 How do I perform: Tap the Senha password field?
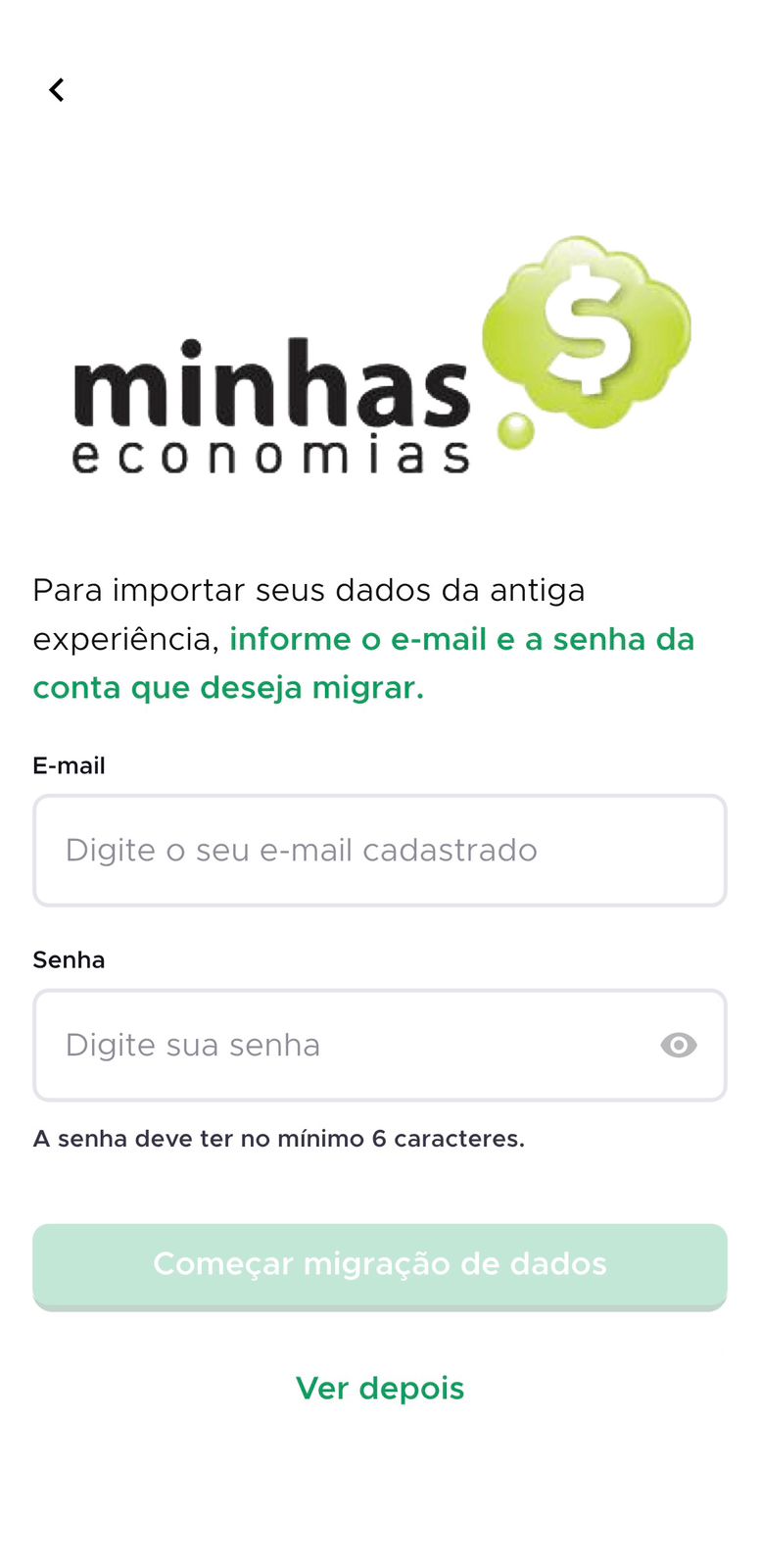click(x=380, y=1045)
